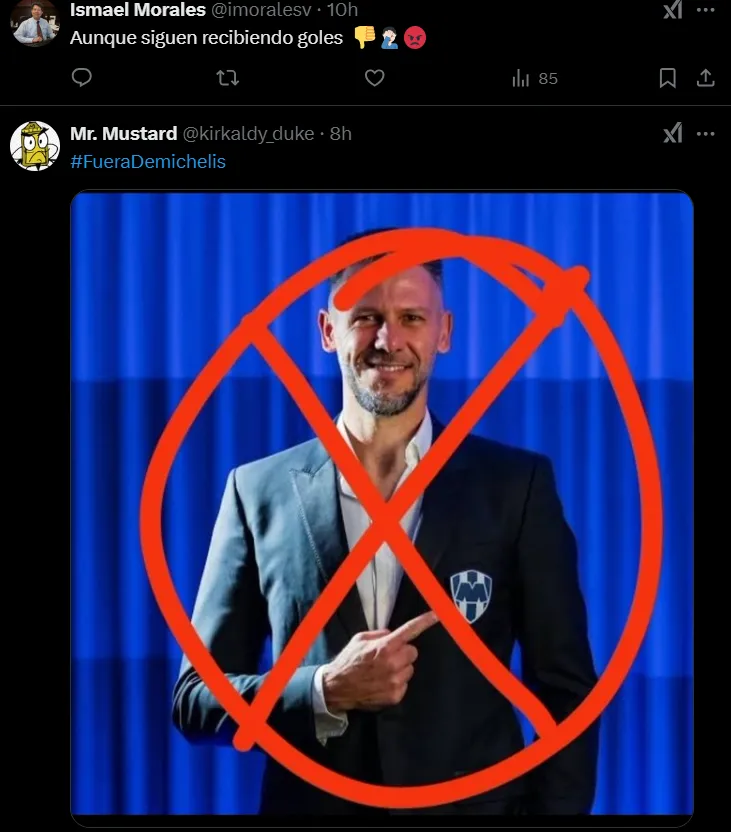
Task: Open Mr. Mustard's profile name
Action: point(124,133)
